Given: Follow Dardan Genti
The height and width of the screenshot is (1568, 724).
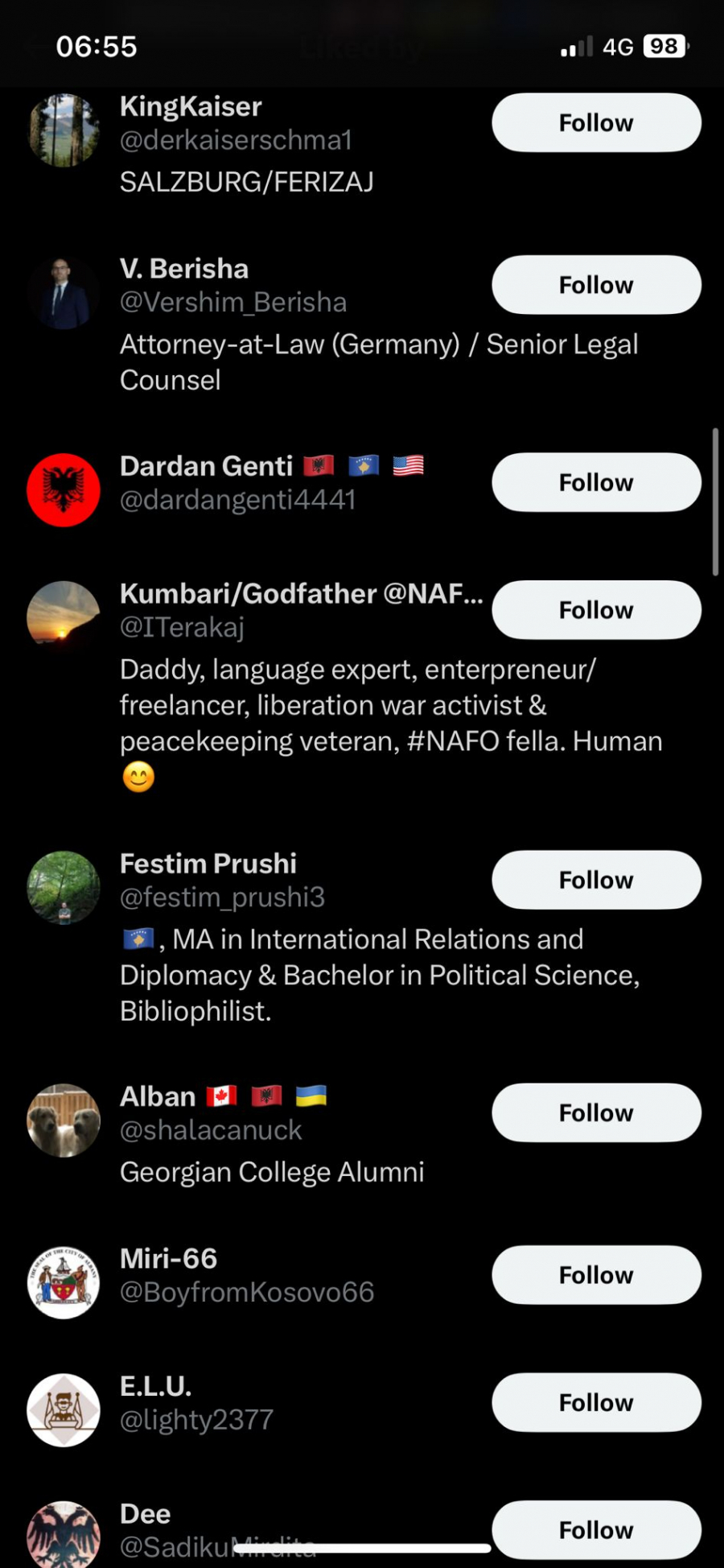Looking at the screenshot, I should [596, 482].
